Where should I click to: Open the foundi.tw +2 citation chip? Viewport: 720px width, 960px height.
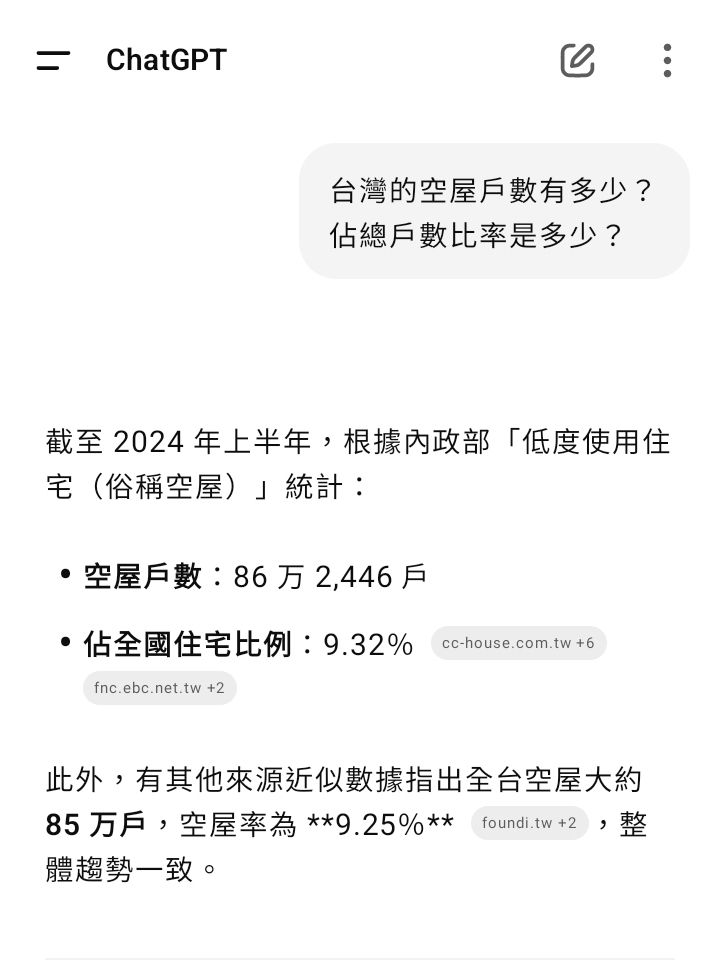[529, 823]
